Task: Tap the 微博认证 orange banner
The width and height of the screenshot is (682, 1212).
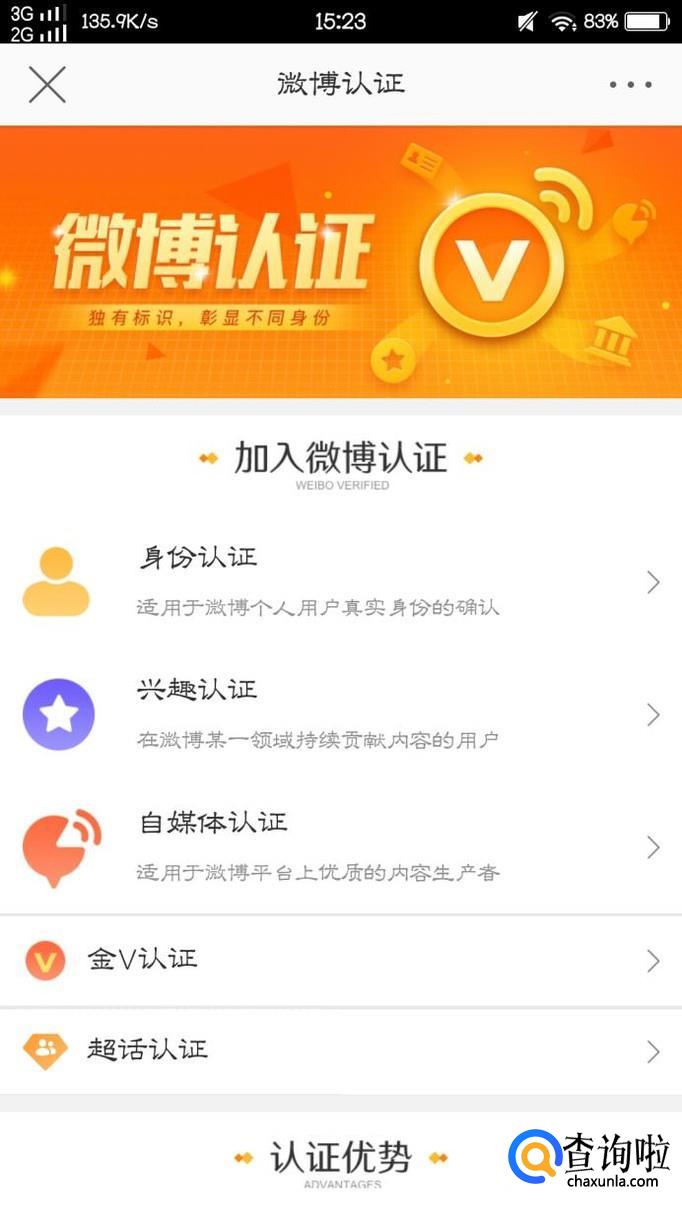Action: pyautogui.click(x=340, y=262)
